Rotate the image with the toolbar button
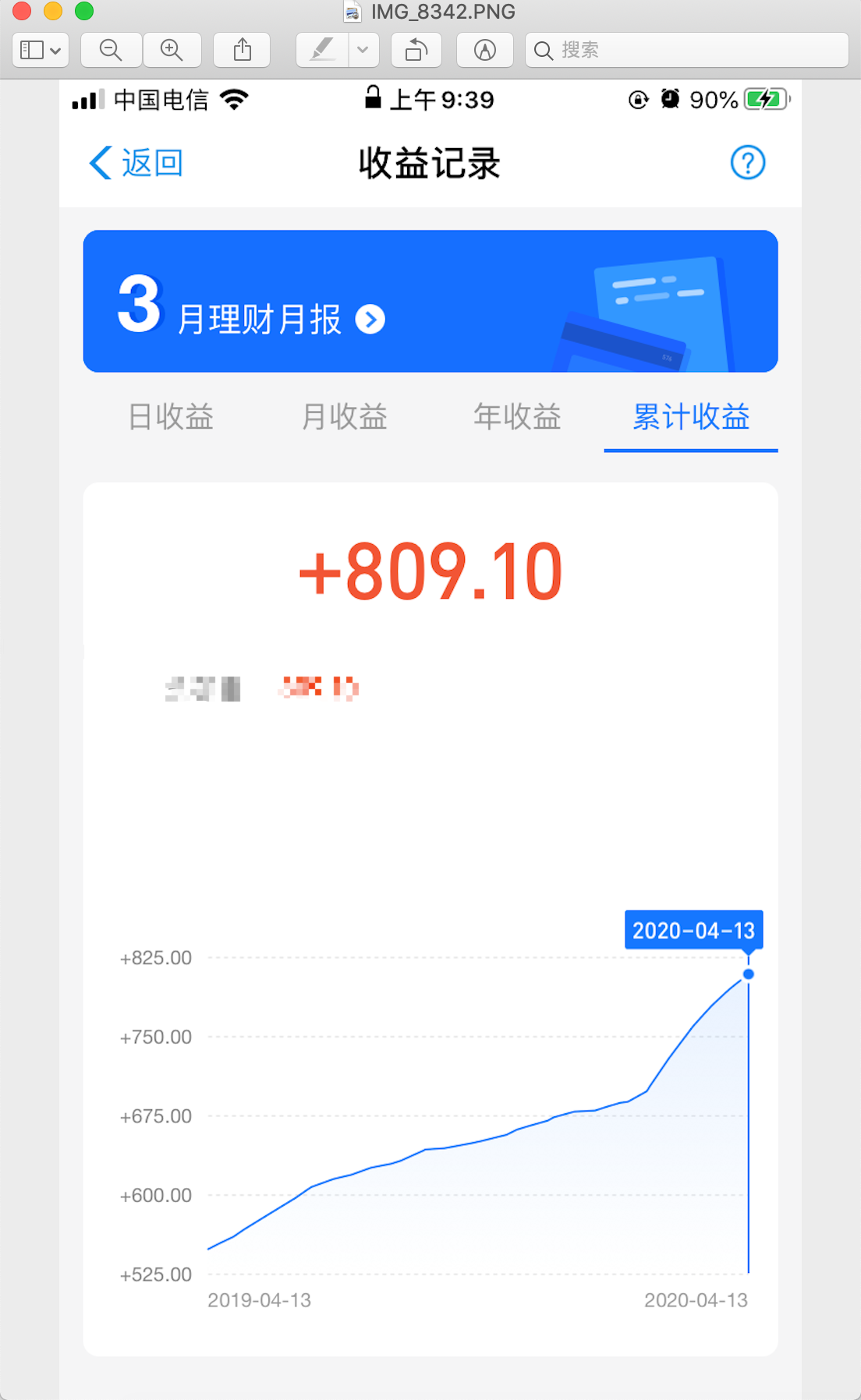Viewport: 861px width, 1400px height. coord(416,51)
